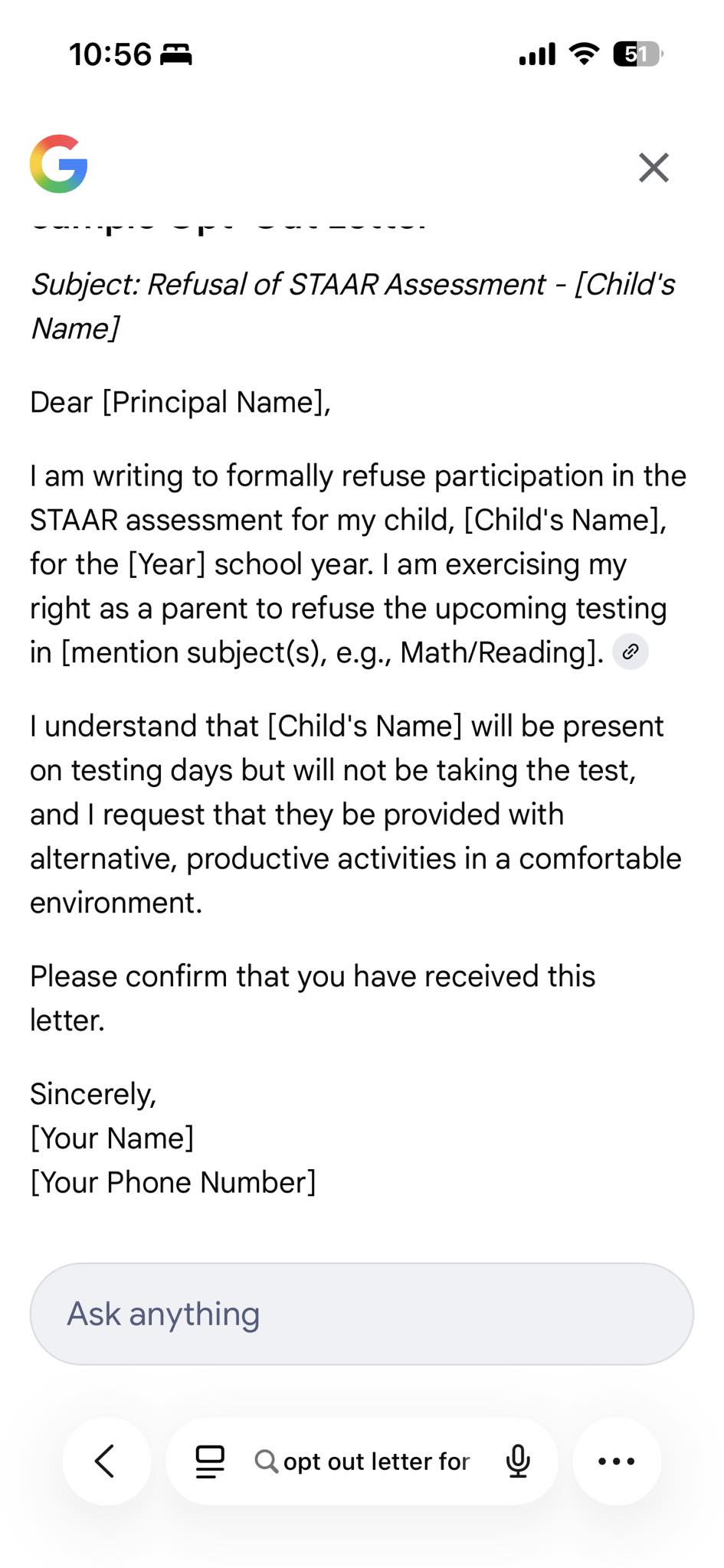Tap the Google logo
The width and height of the screenshot is (724, 1568).
click(x=59, y=164)
